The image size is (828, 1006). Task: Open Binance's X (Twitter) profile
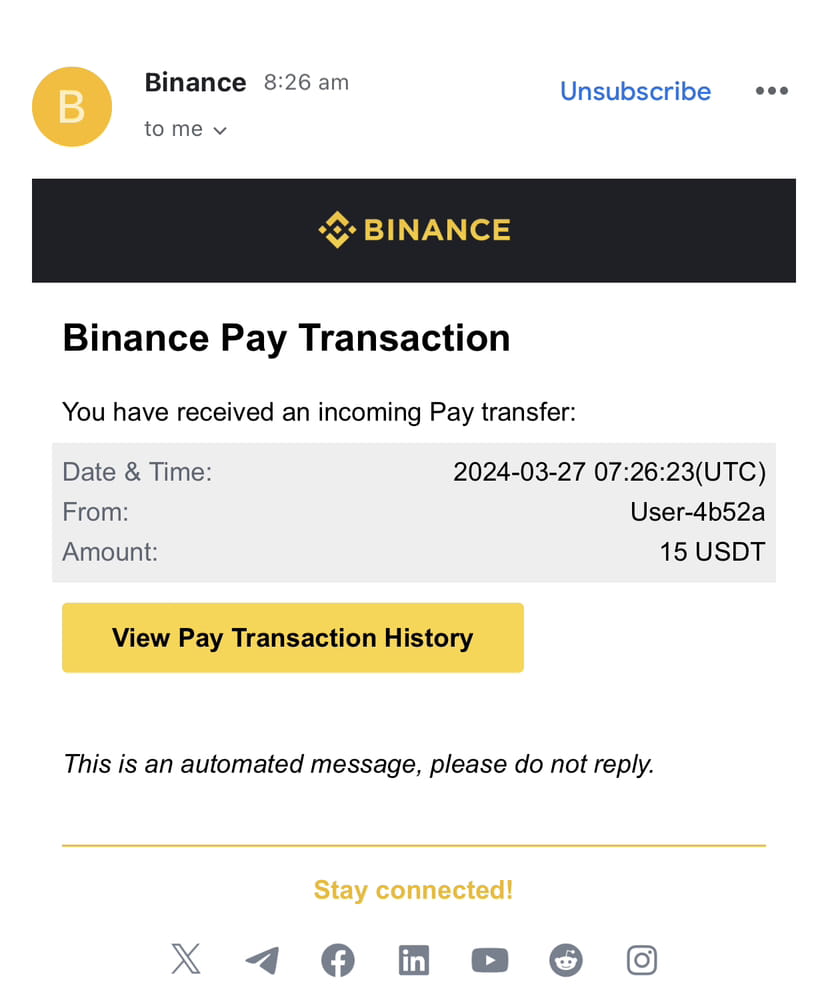pyautogui.click(x=186, y=959)
